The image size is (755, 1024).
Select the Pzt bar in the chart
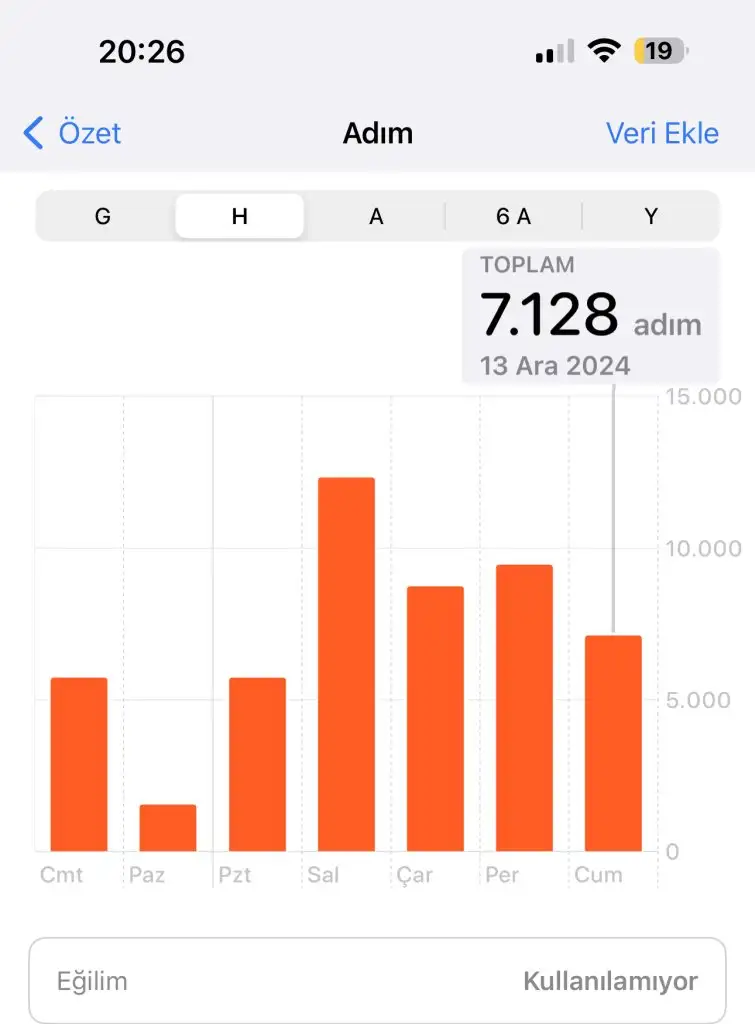point(257,765)
